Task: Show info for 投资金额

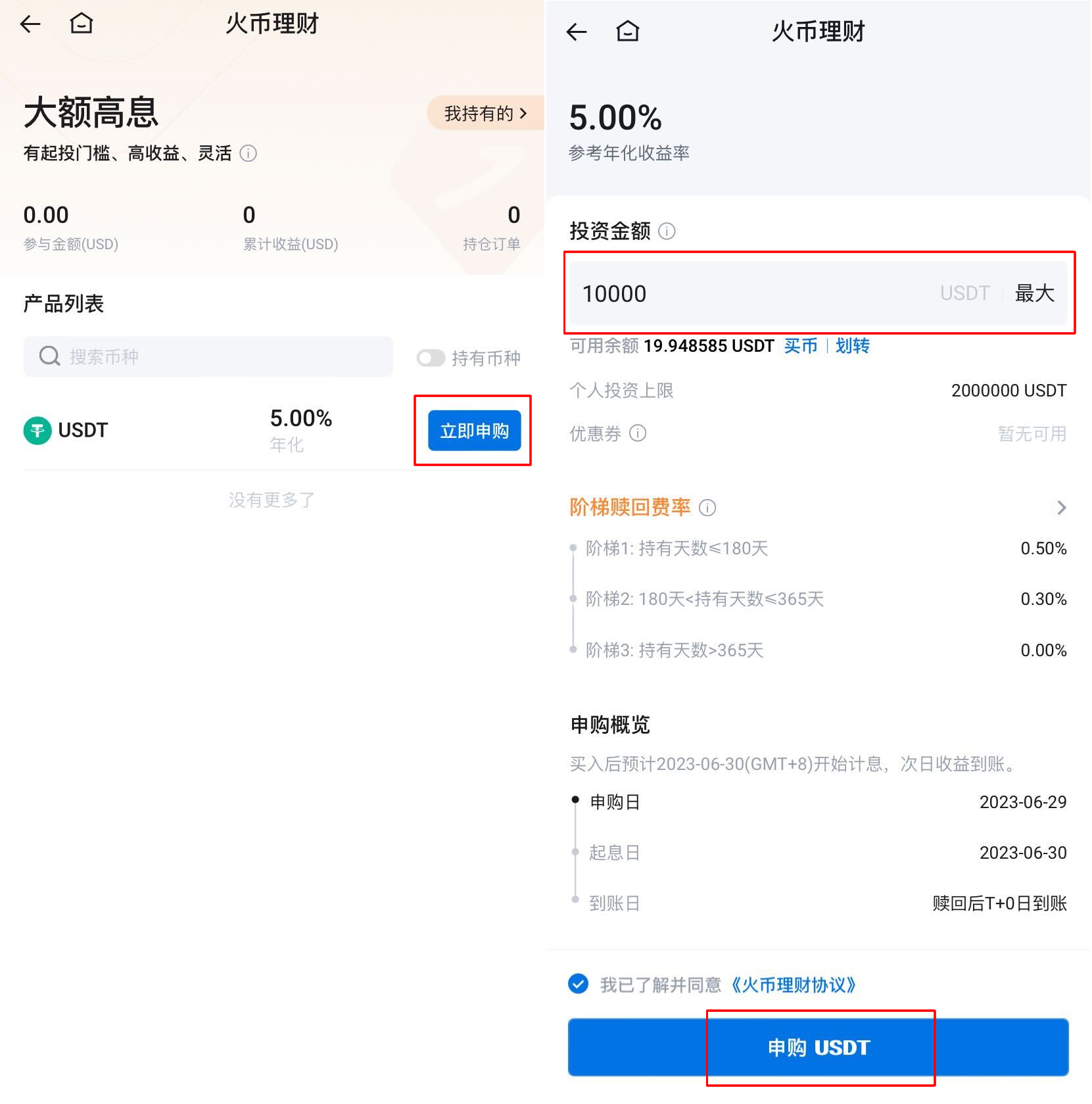Action: 667,231
